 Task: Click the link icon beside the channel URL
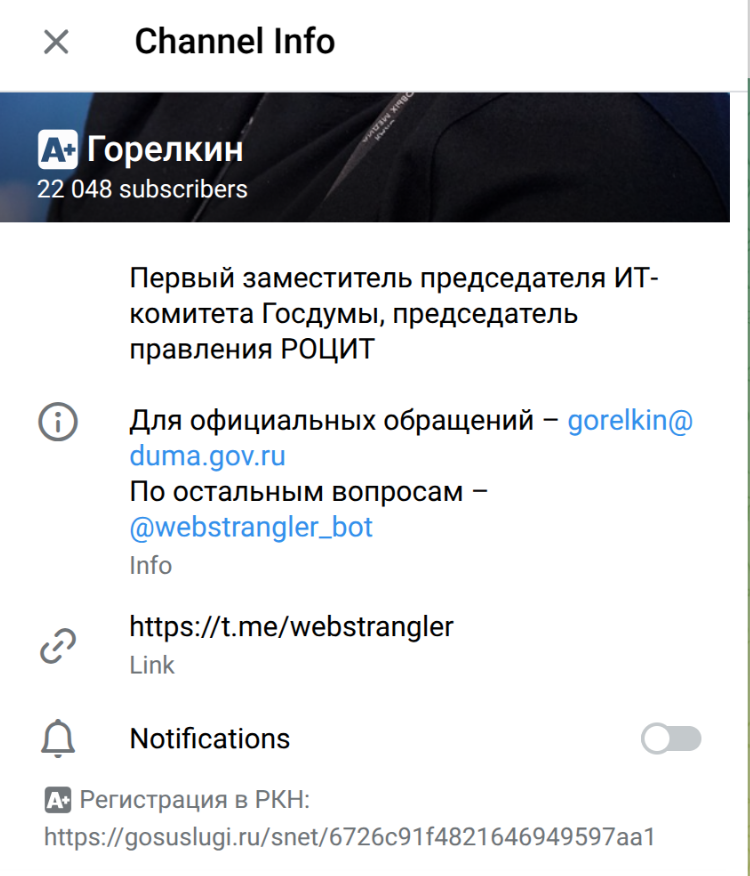[57, 645]
